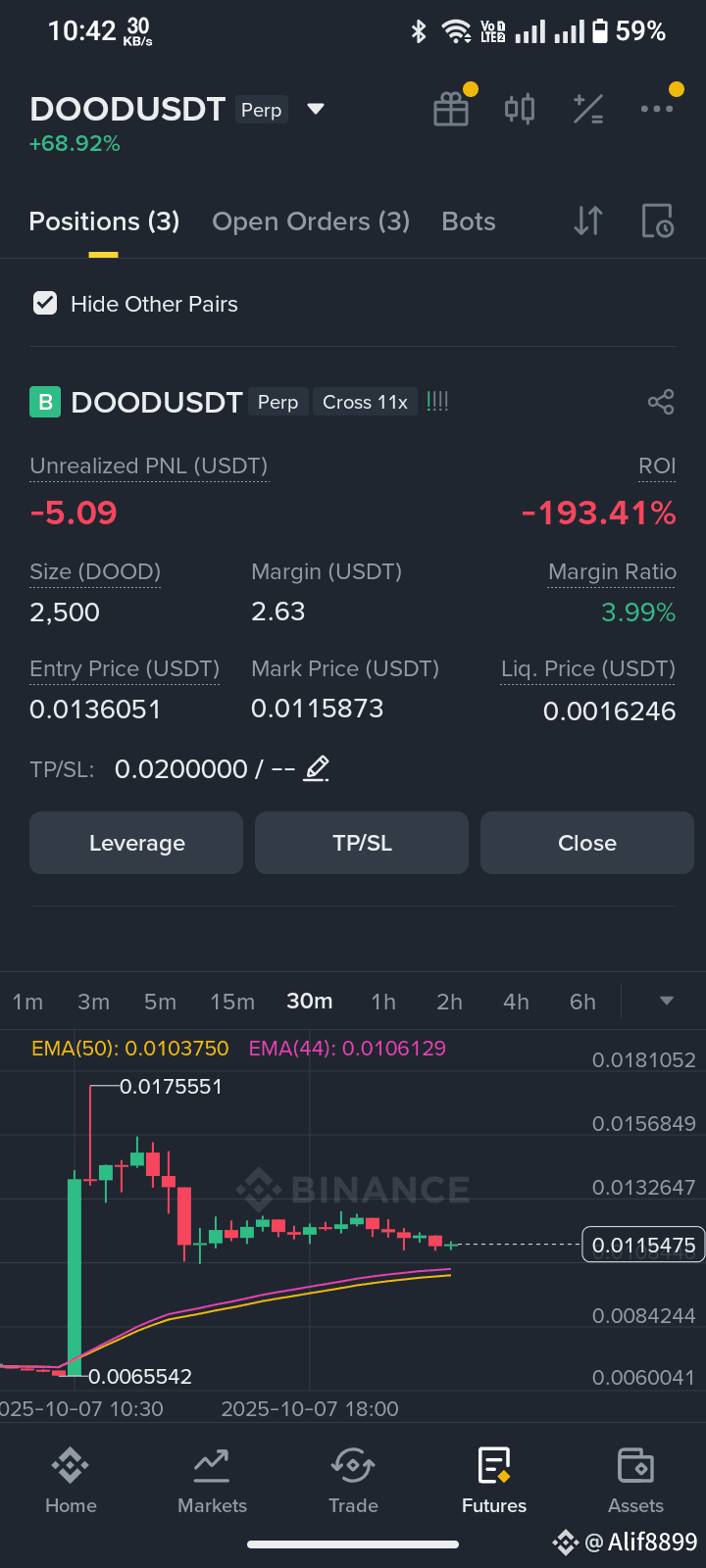Viewport: 706px width, 1568px height.
Task: Share the DOODUSDT position
Action: 661,402
